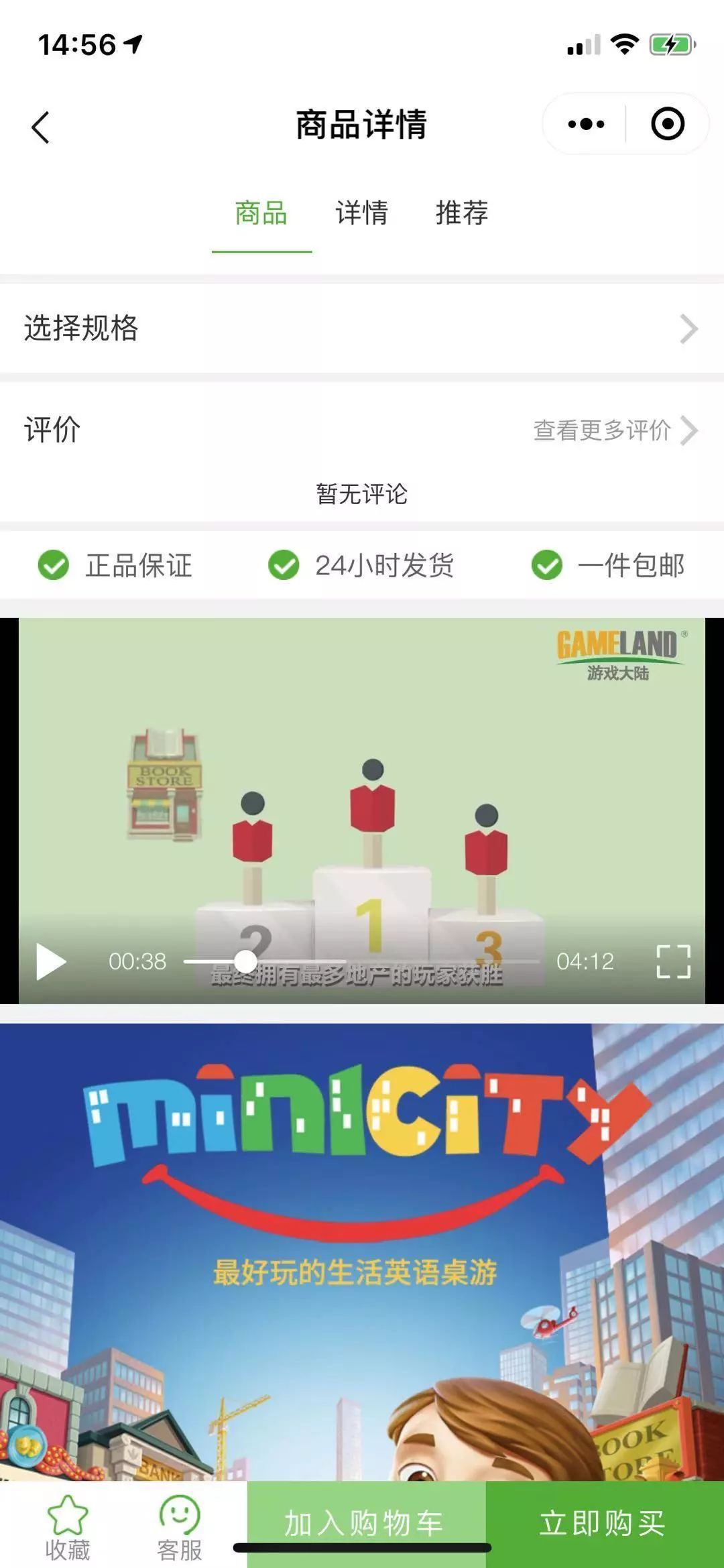Tap 加入购物车 to add to cart
Image resolution: width=724 pixels, height=1568 pixels.
point(365,1522)
